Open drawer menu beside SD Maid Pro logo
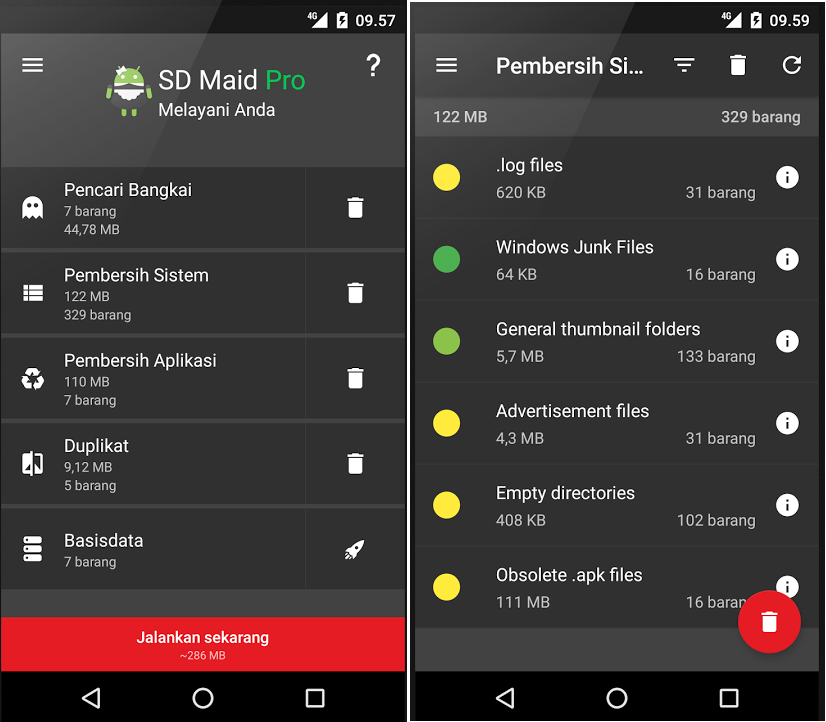The image size is (826, 722). tap(33, 65)
